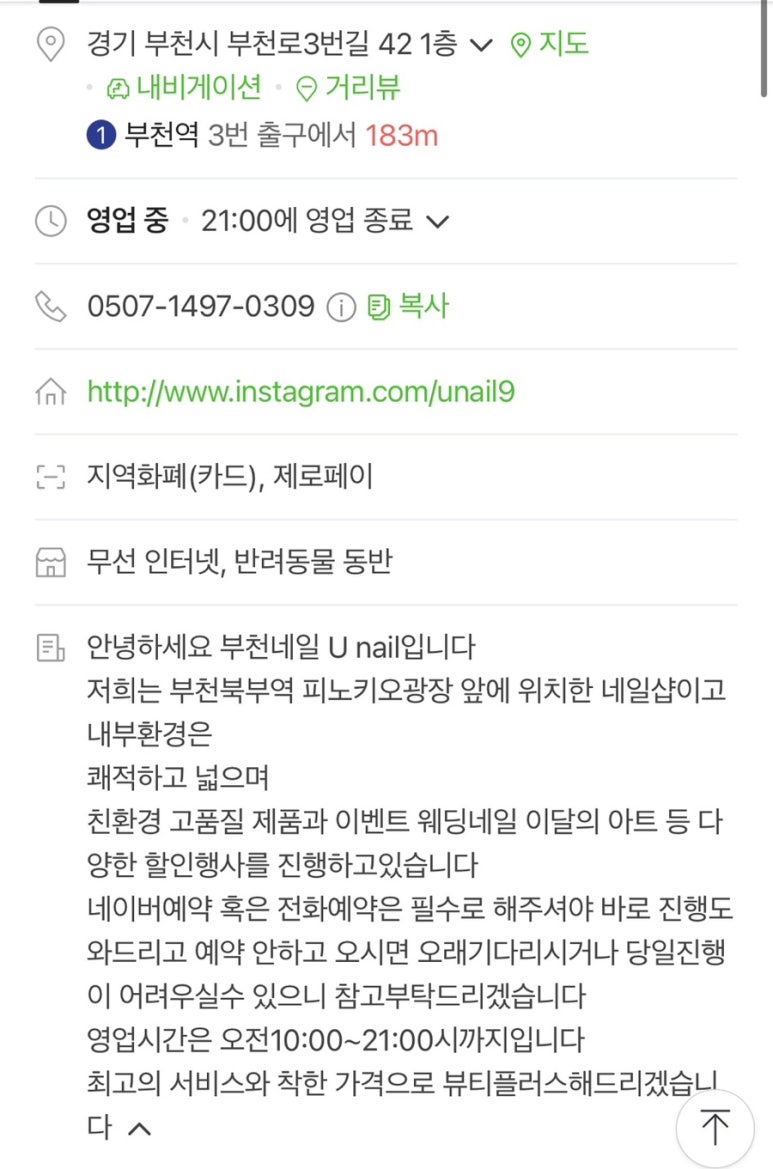Open the 지도 map link

point(549,44)
